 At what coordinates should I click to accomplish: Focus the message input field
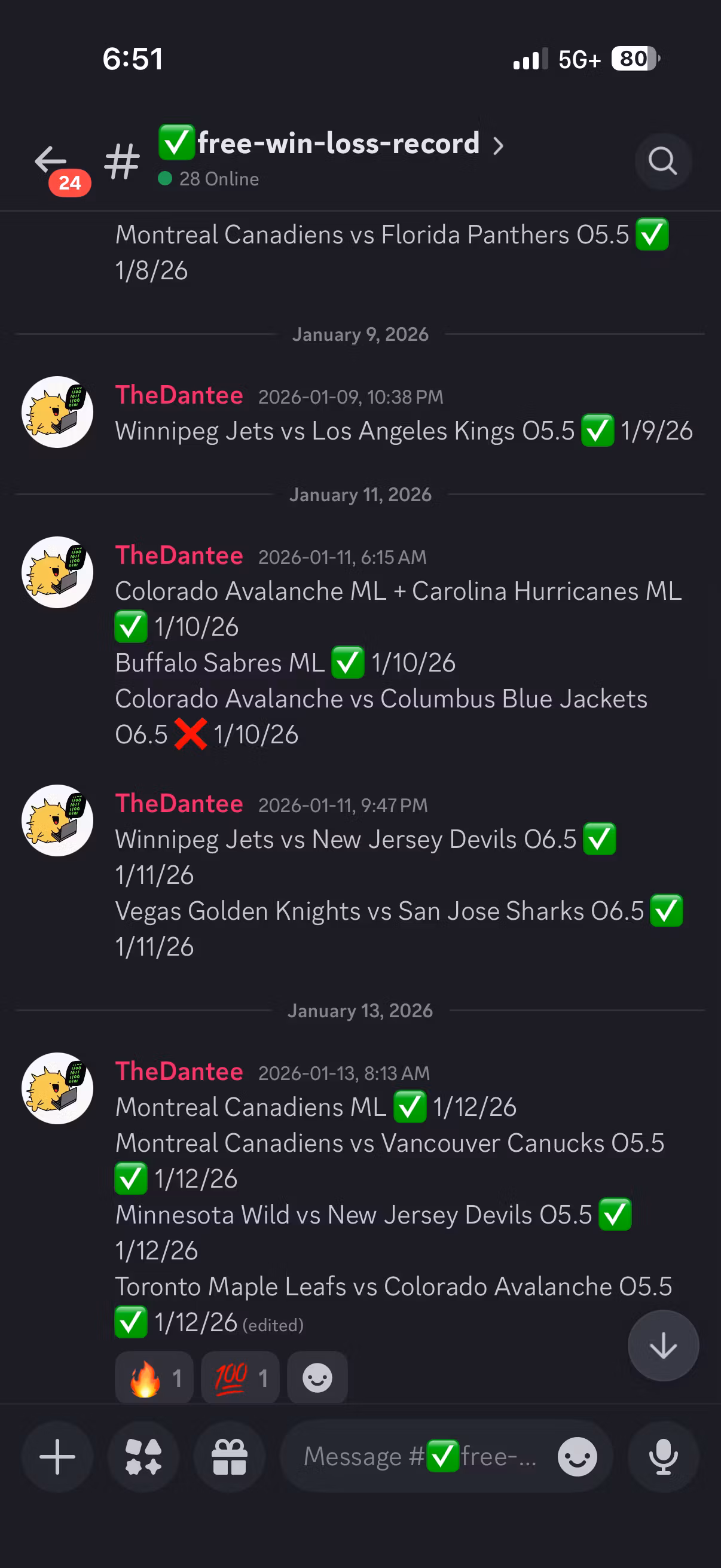pos(420,1457)
